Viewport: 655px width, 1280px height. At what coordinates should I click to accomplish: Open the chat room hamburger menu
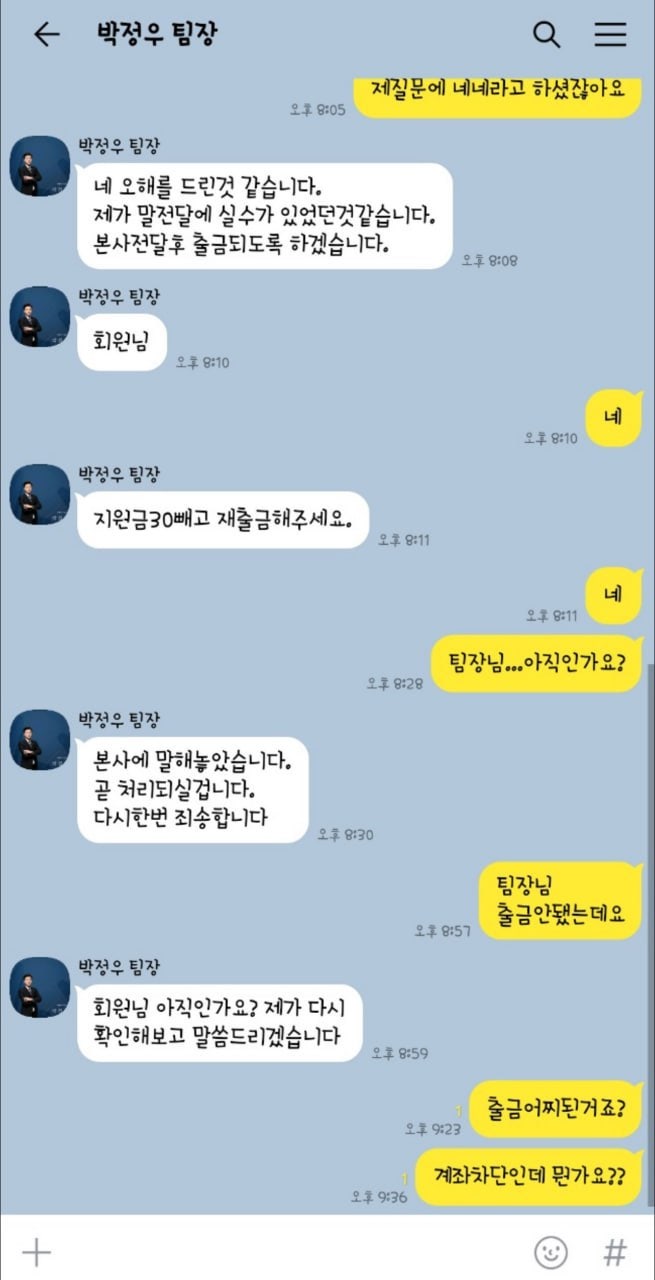point(610,35)
